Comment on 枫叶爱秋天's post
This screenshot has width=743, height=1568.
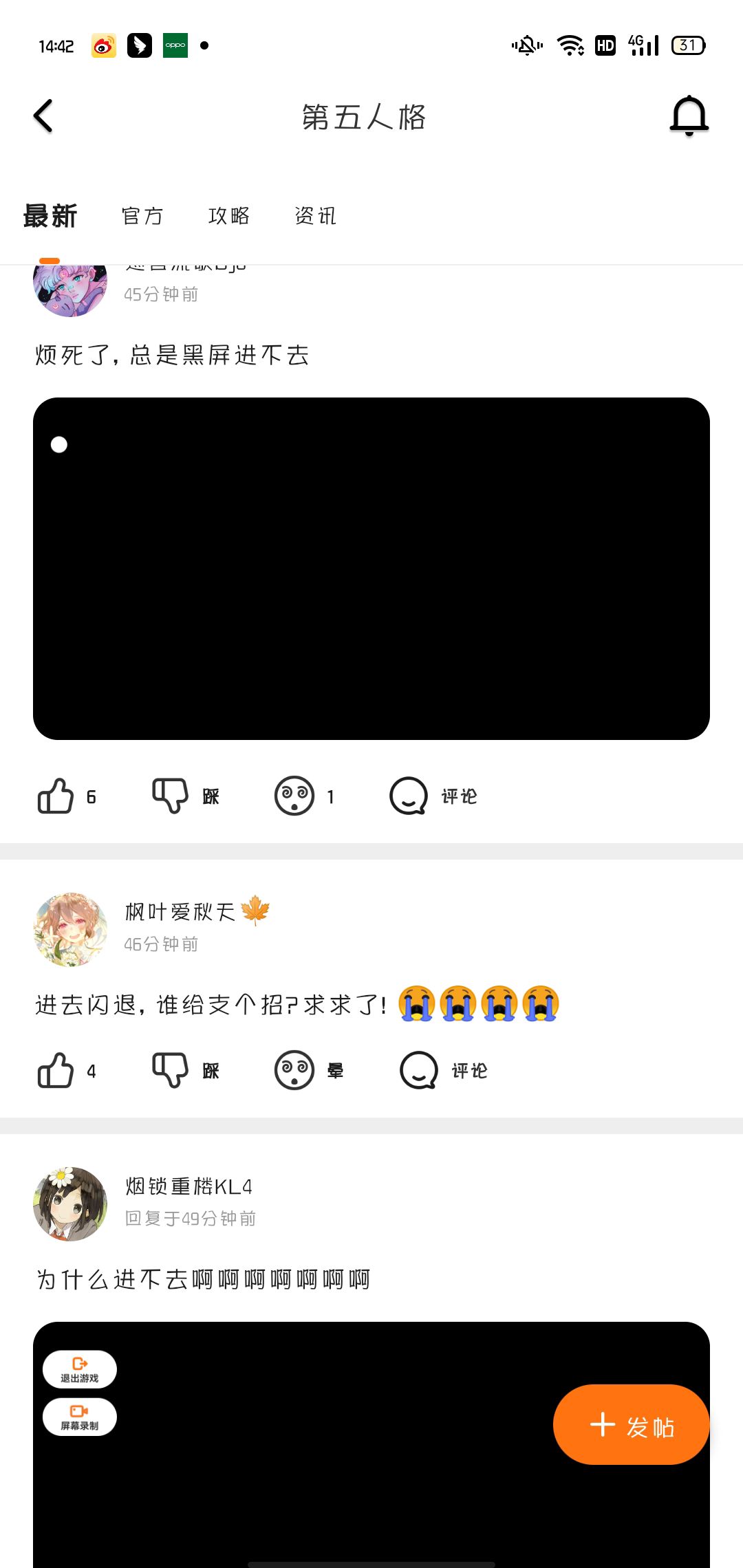click(444, 1071)
